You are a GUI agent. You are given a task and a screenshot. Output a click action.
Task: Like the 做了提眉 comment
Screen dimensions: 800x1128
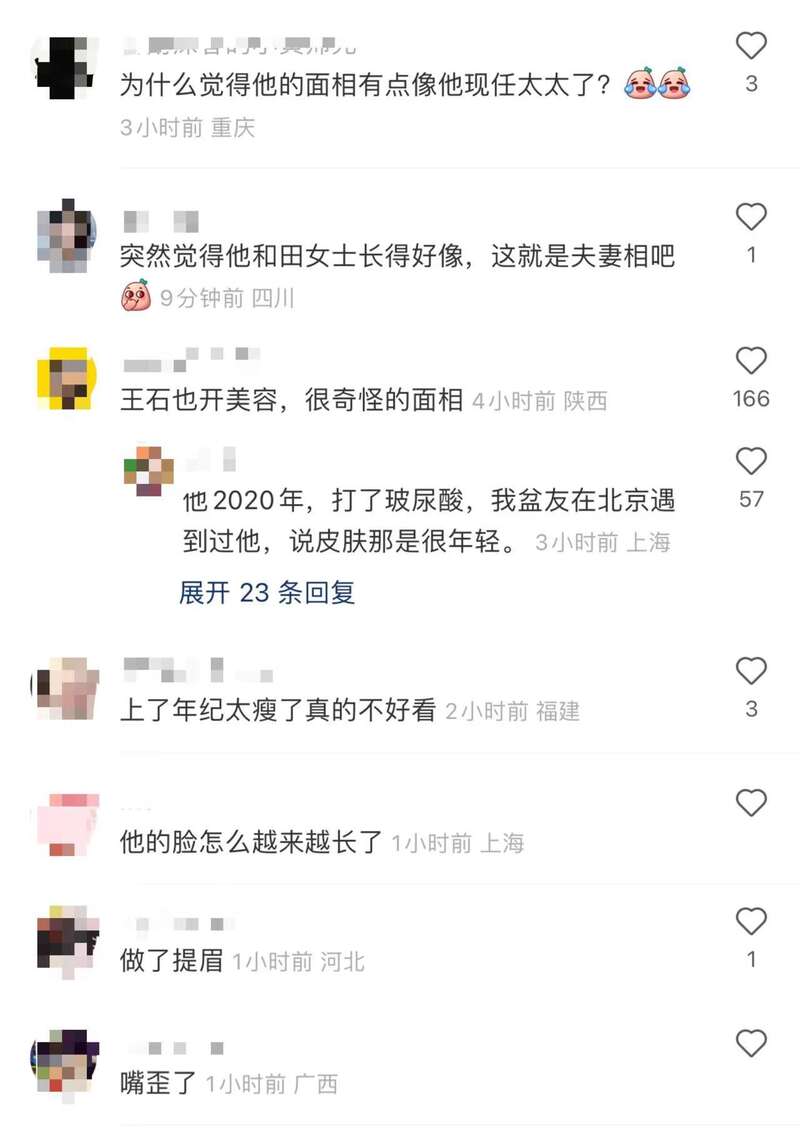[x=751, y=921]
